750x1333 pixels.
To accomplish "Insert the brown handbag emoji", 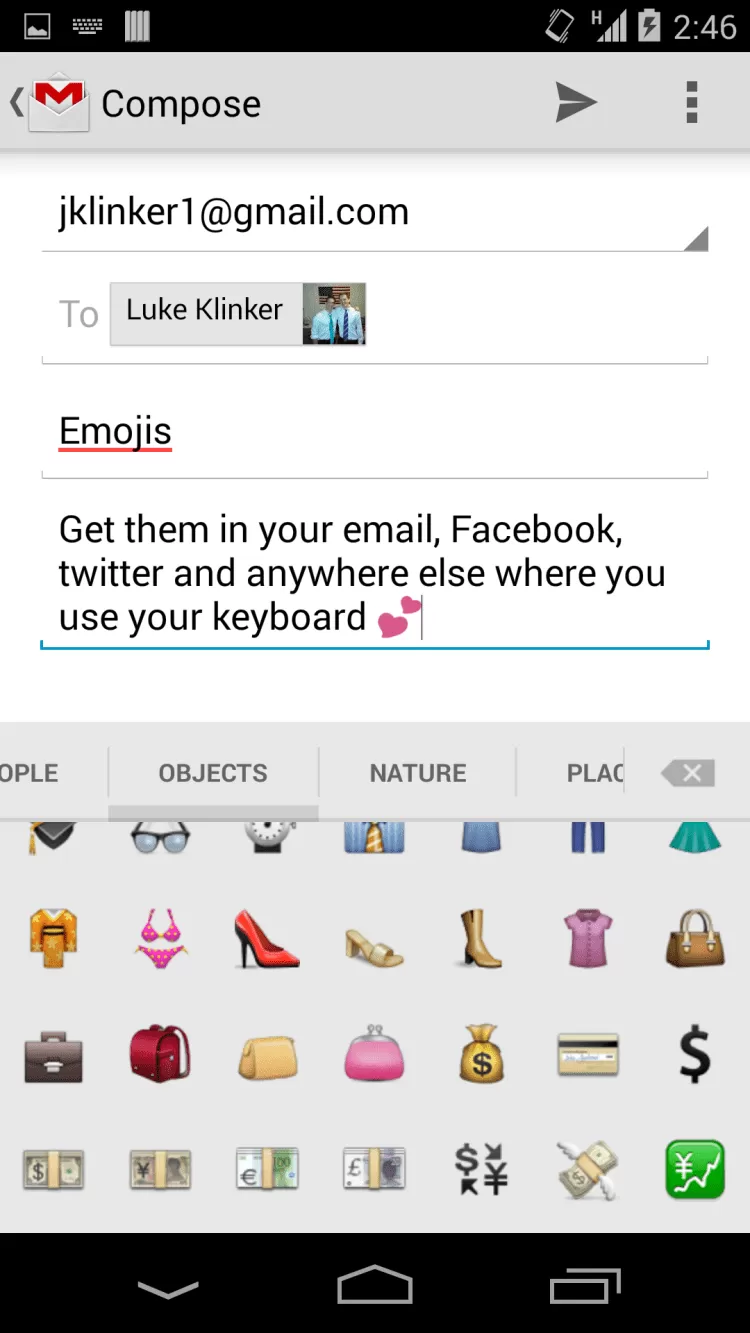I will 695,939.
